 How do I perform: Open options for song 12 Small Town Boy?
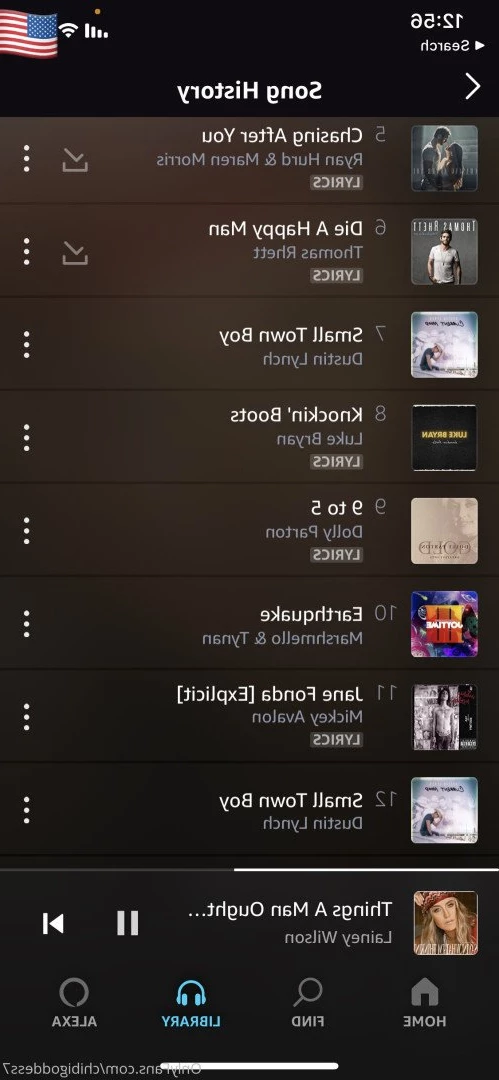pos(26,810)
